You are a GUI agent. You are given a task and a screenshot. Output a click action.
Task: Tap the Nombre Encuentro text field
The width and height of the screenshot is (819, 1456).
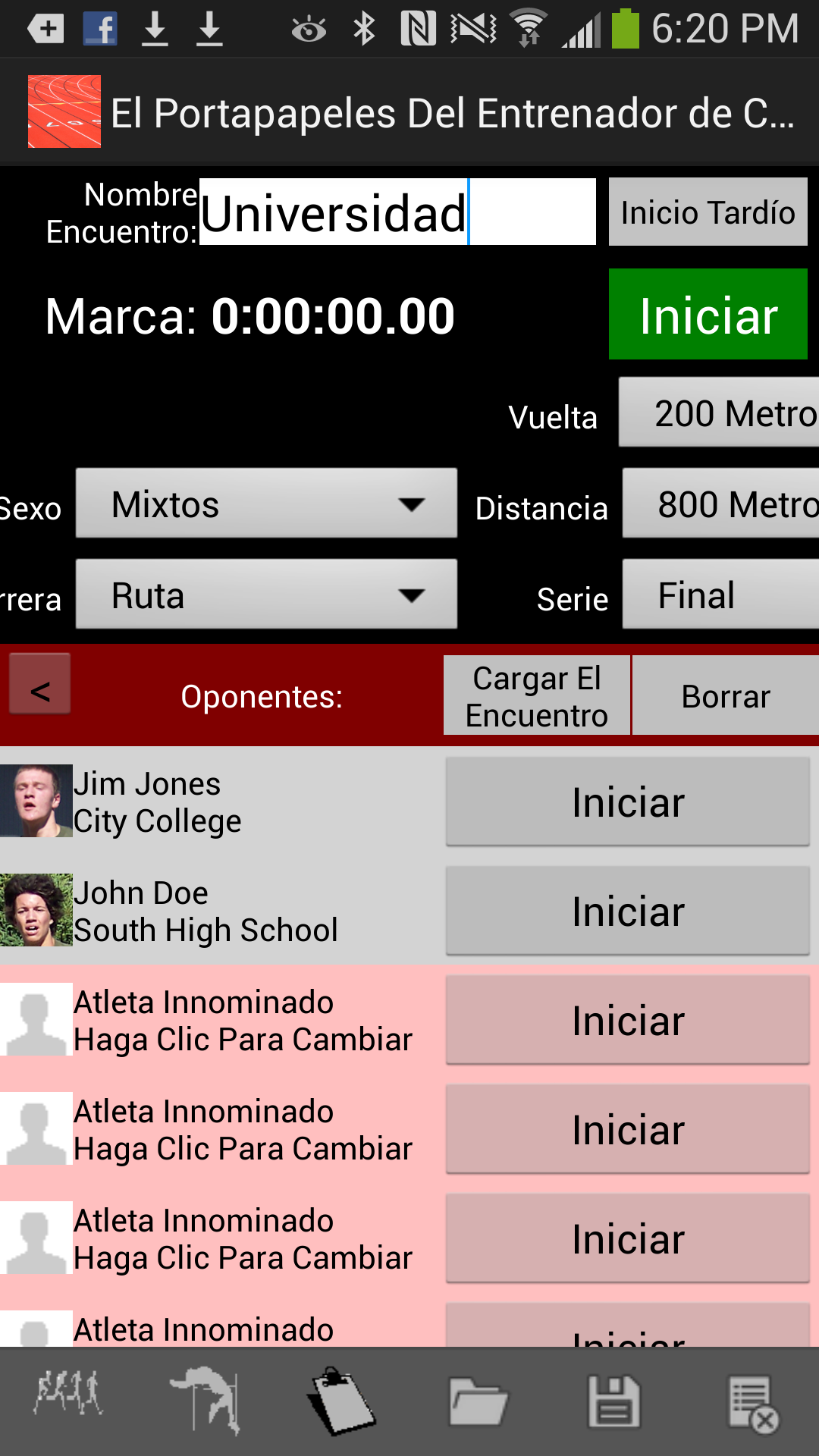[397, 212]
